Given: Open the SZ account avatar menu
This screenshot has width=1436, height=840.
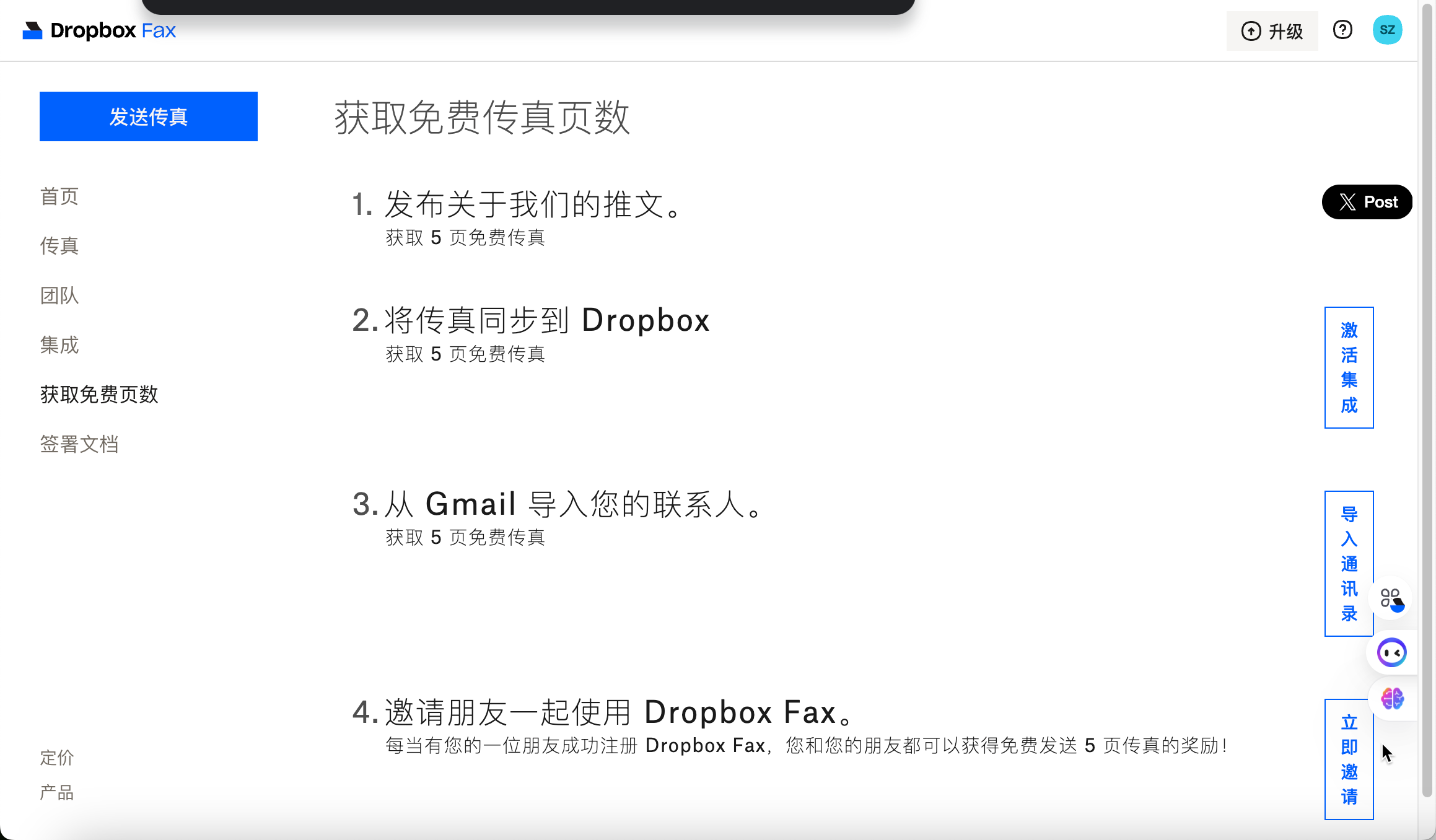Looking at the screenshot, I should [1387, 30].
